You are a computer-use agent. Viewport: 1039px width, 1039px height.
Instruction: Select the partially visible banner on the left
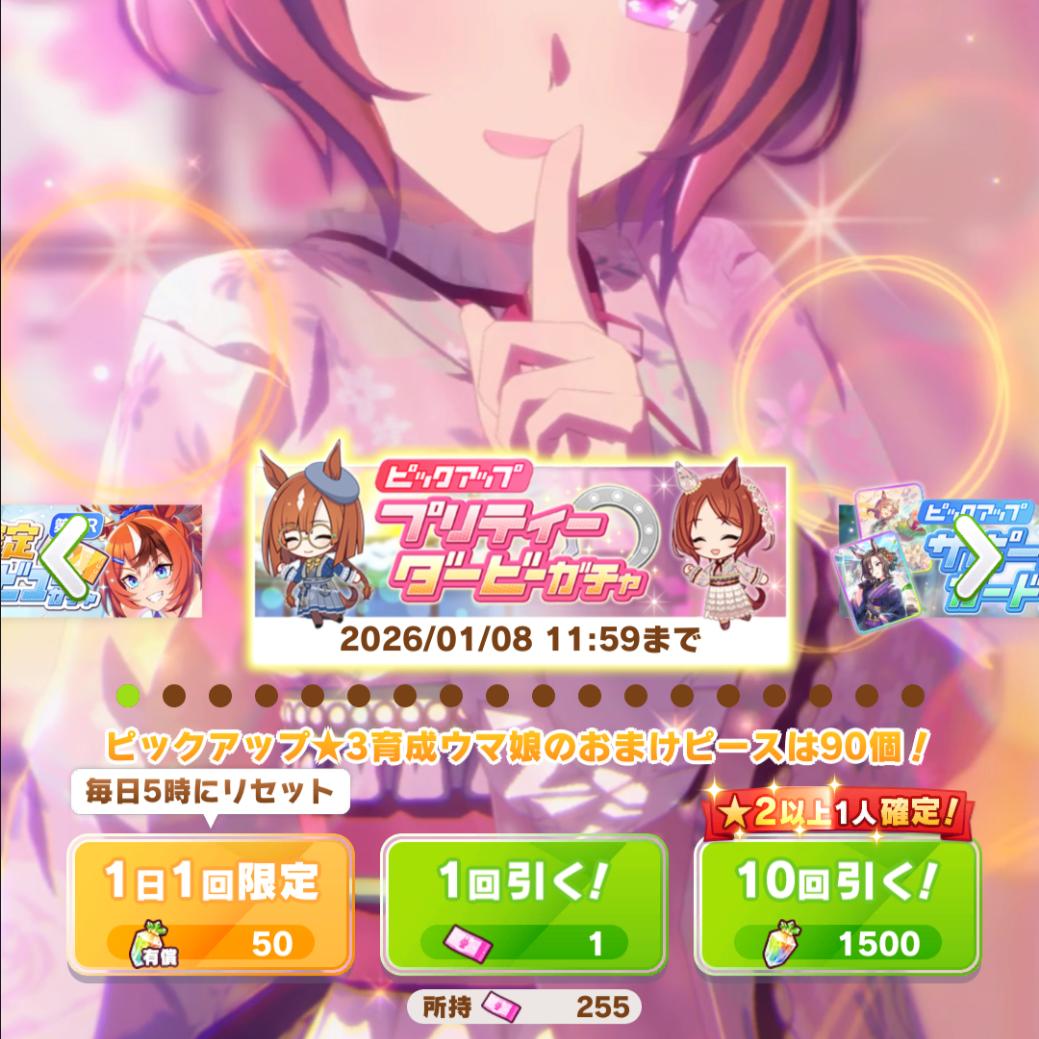click(101, 561)
